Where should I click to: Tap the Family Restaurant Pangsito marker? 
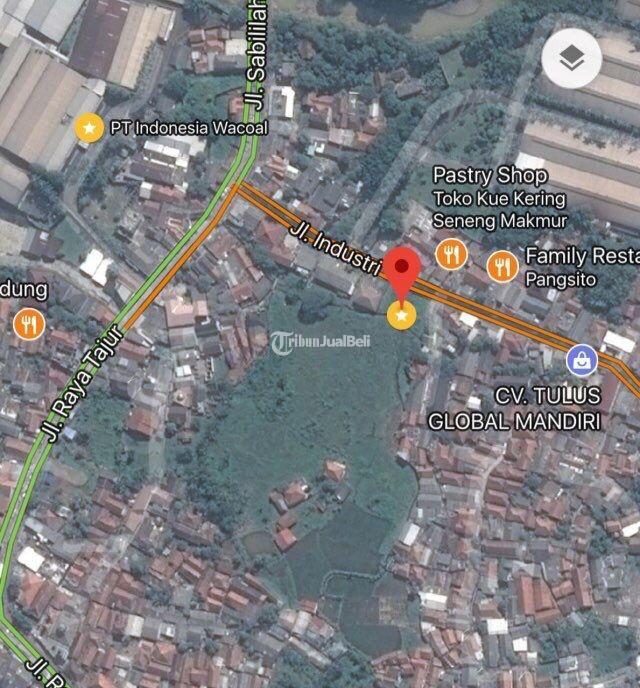pyautogui.click(x=502, y=266)
